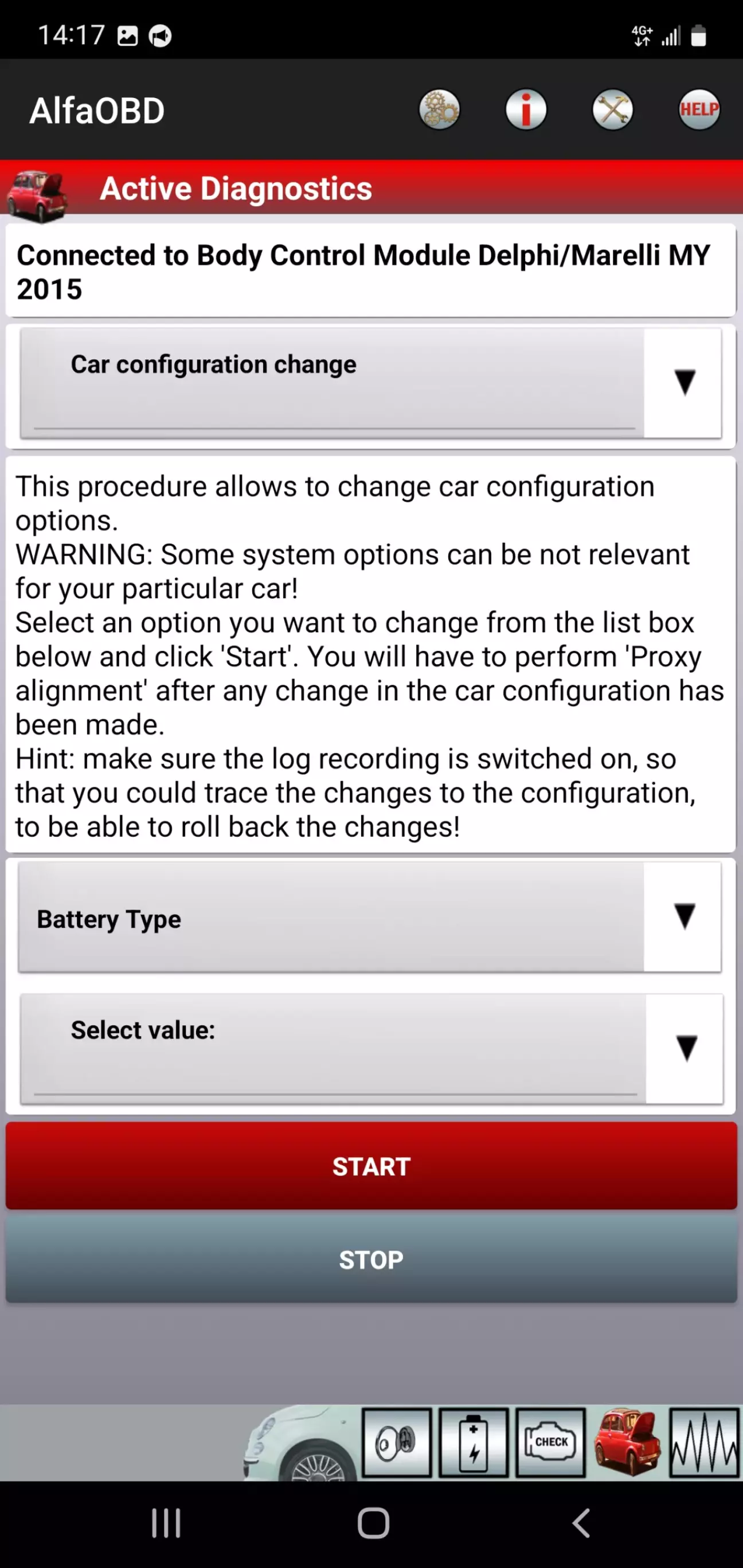Open the red car active diagnostics icon
Viewport: 743px width, 1568px height.
pos(627,1442)
